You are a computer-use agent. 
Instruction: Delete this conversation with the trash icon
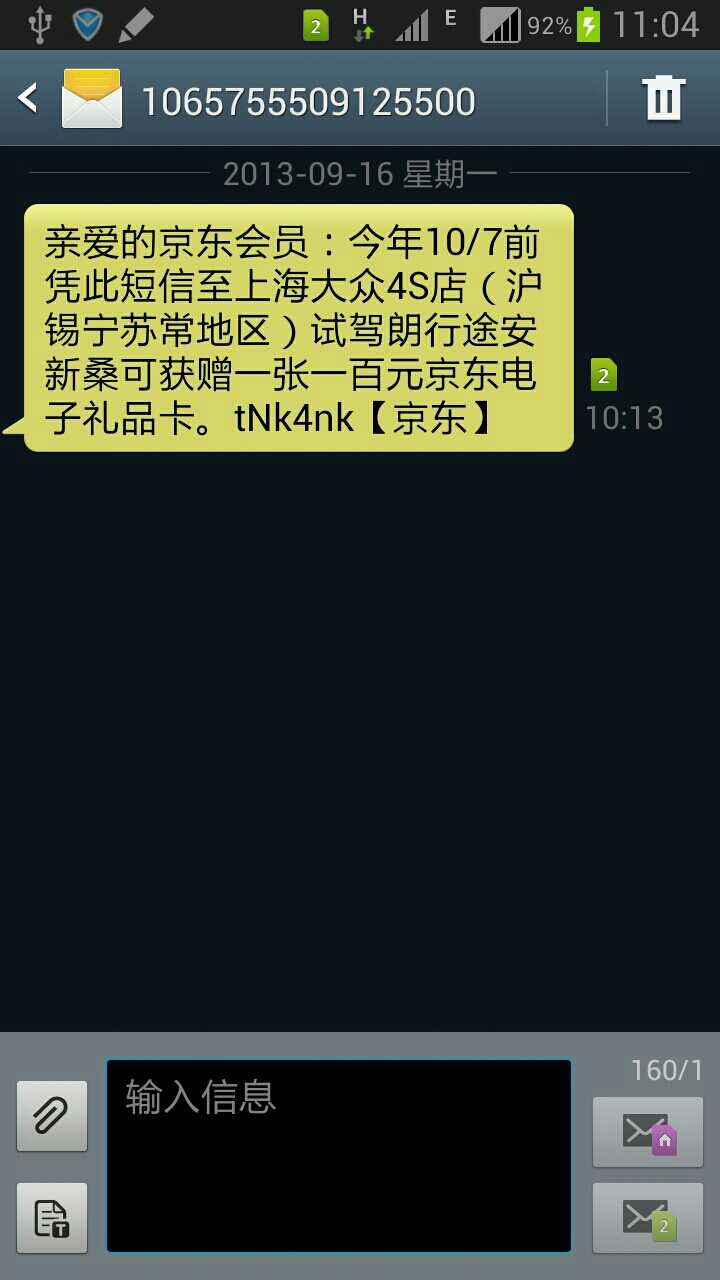pyautogui.click(x=663, y=98)
